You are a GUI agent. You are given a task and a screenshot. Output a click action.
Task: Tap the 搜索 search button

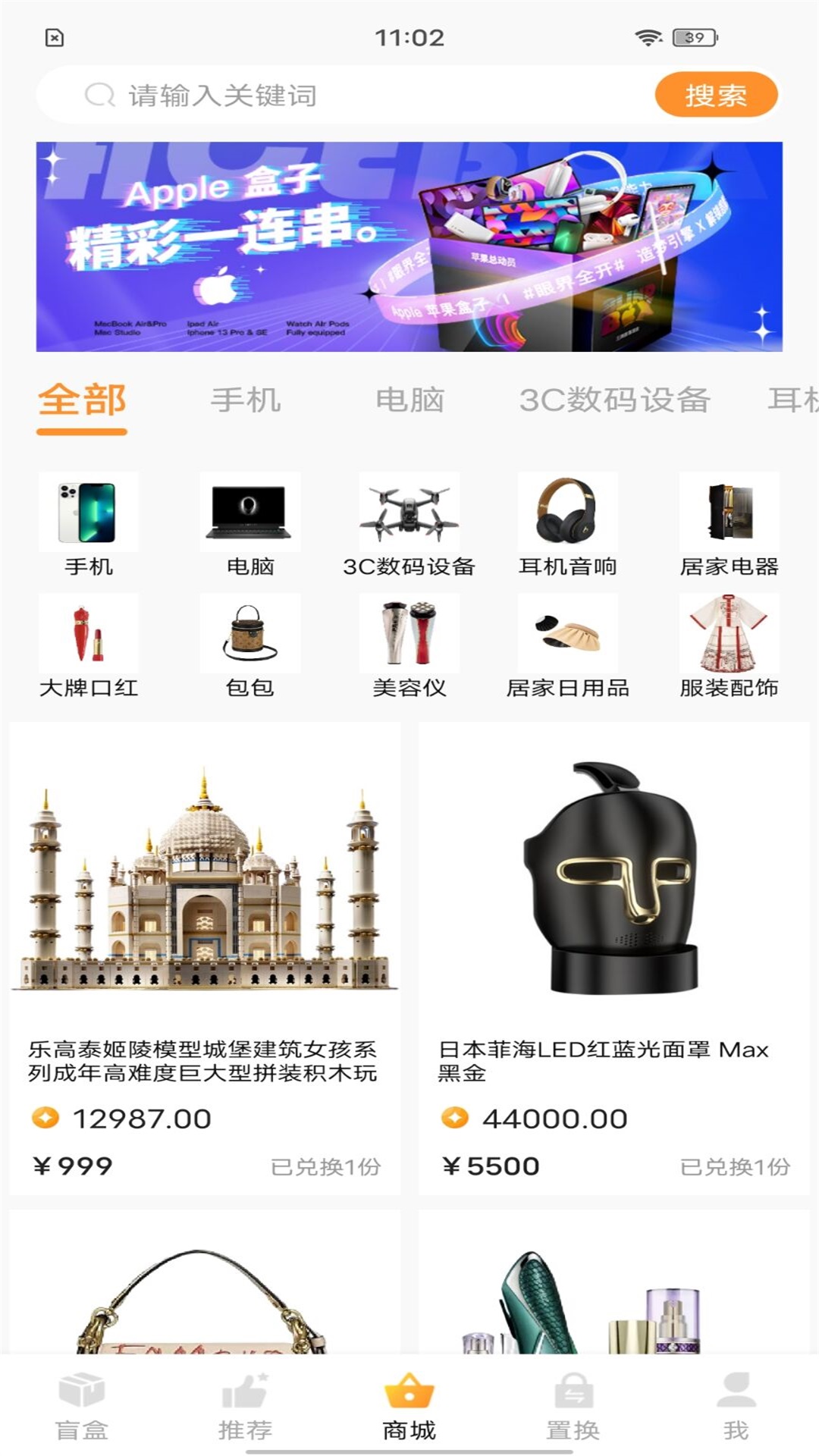[716, 94]
